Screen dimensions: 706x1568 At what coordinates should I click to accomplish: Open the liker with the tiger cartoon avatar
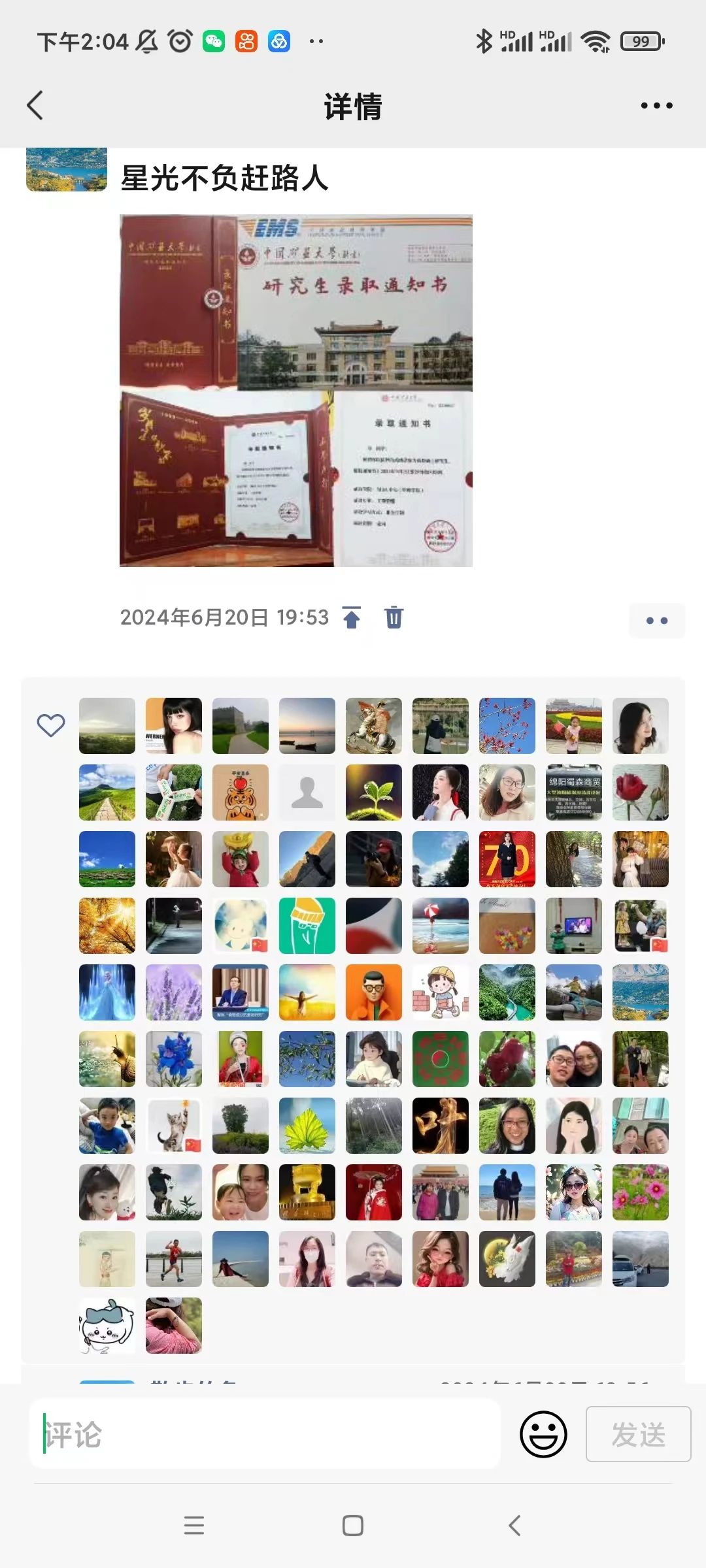coord(241,792)
